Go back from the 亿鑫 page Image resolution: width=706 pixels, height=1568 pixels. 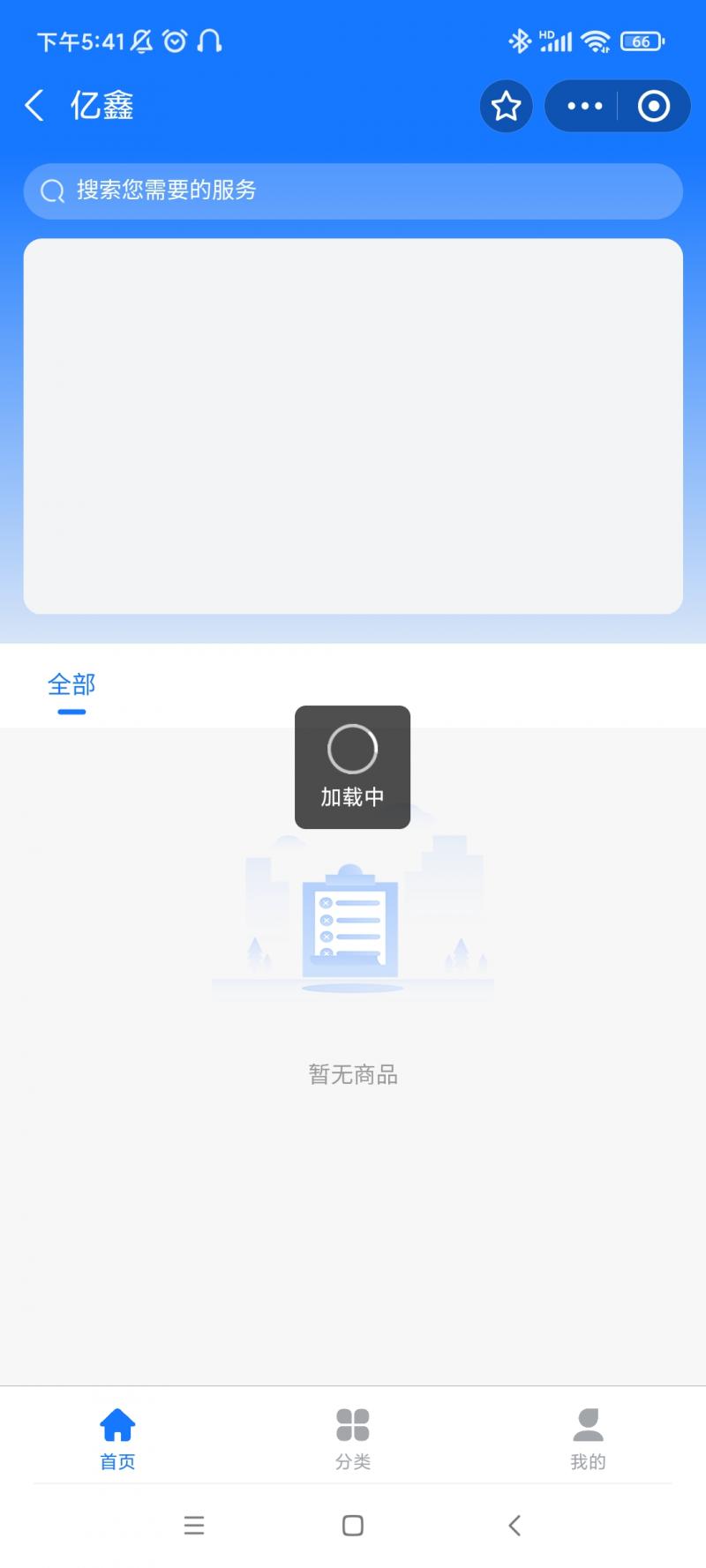pyautogui.click(x=34, y=106)
